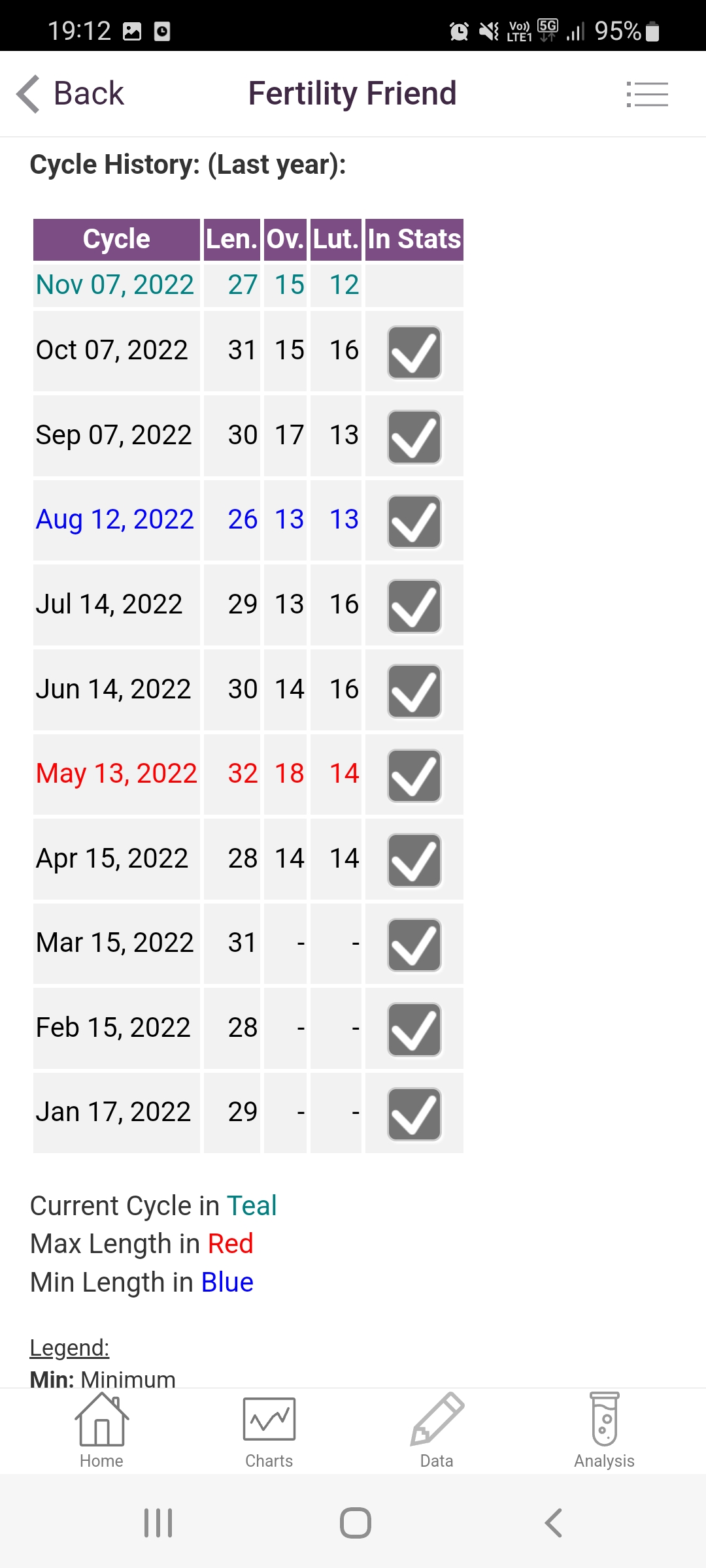Untick In Stats for Aug 12, 2022 cycle

tap(414, 521)
